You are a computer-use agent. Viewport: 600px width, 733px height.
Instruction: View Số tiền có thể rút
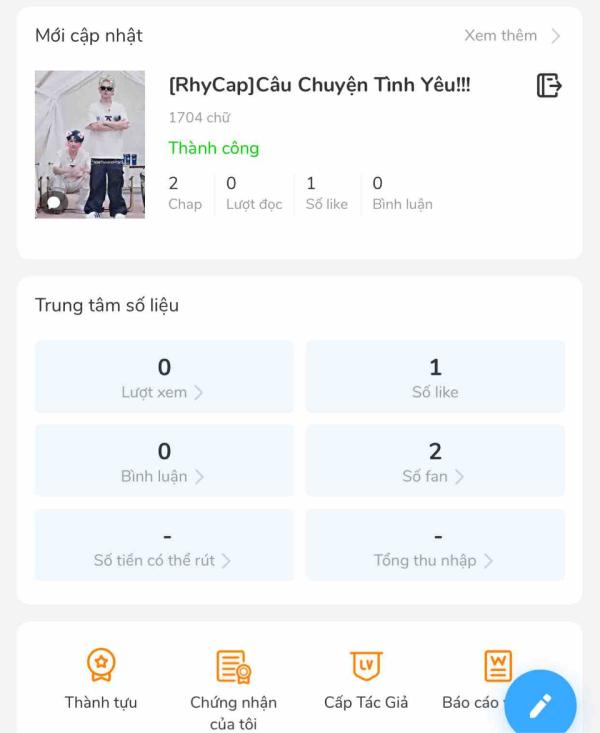tap(164, 545)
